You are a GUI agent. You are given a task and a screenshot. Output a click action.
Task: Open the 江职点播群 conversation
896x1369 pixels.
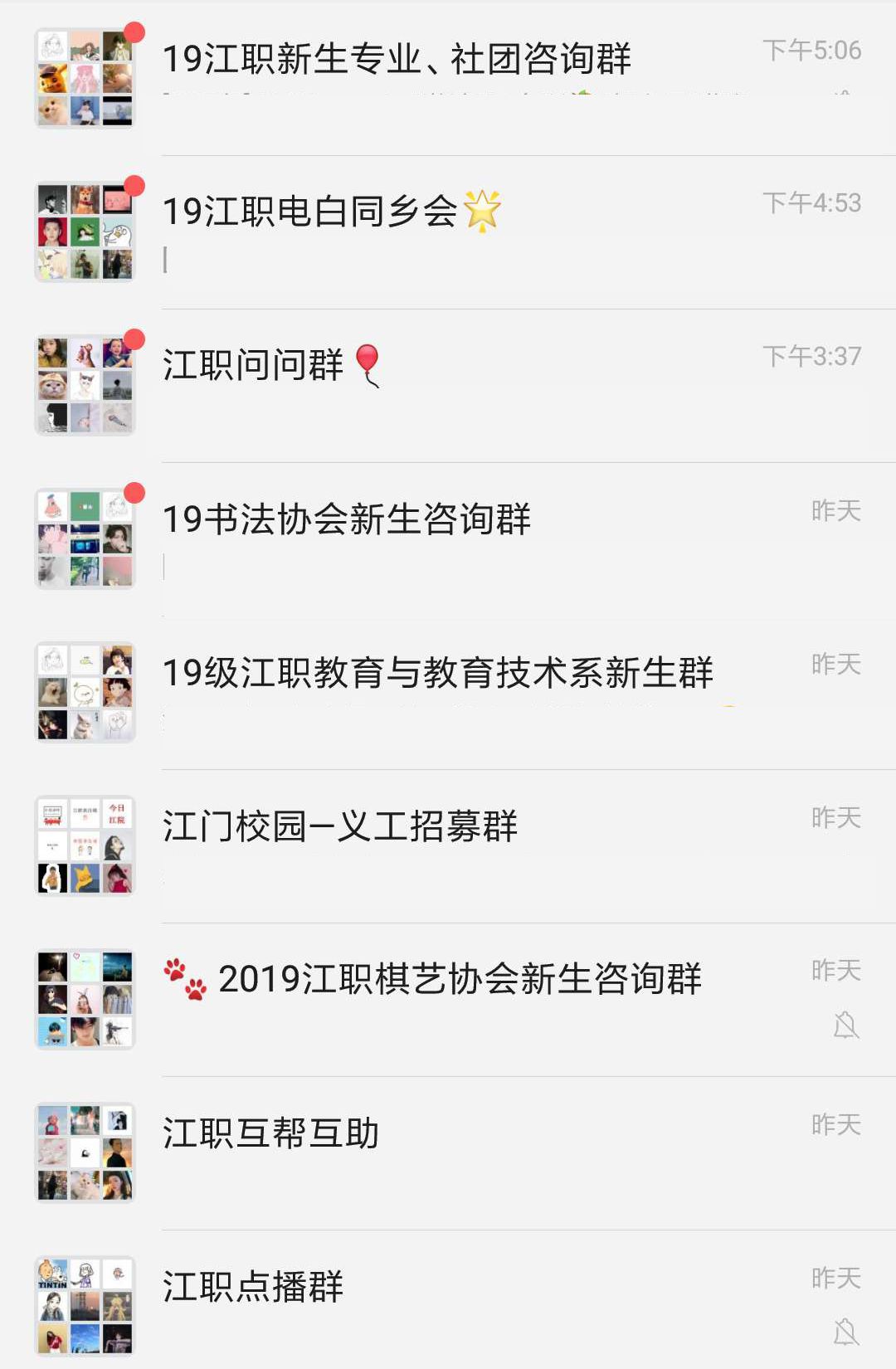[253, 1288]
